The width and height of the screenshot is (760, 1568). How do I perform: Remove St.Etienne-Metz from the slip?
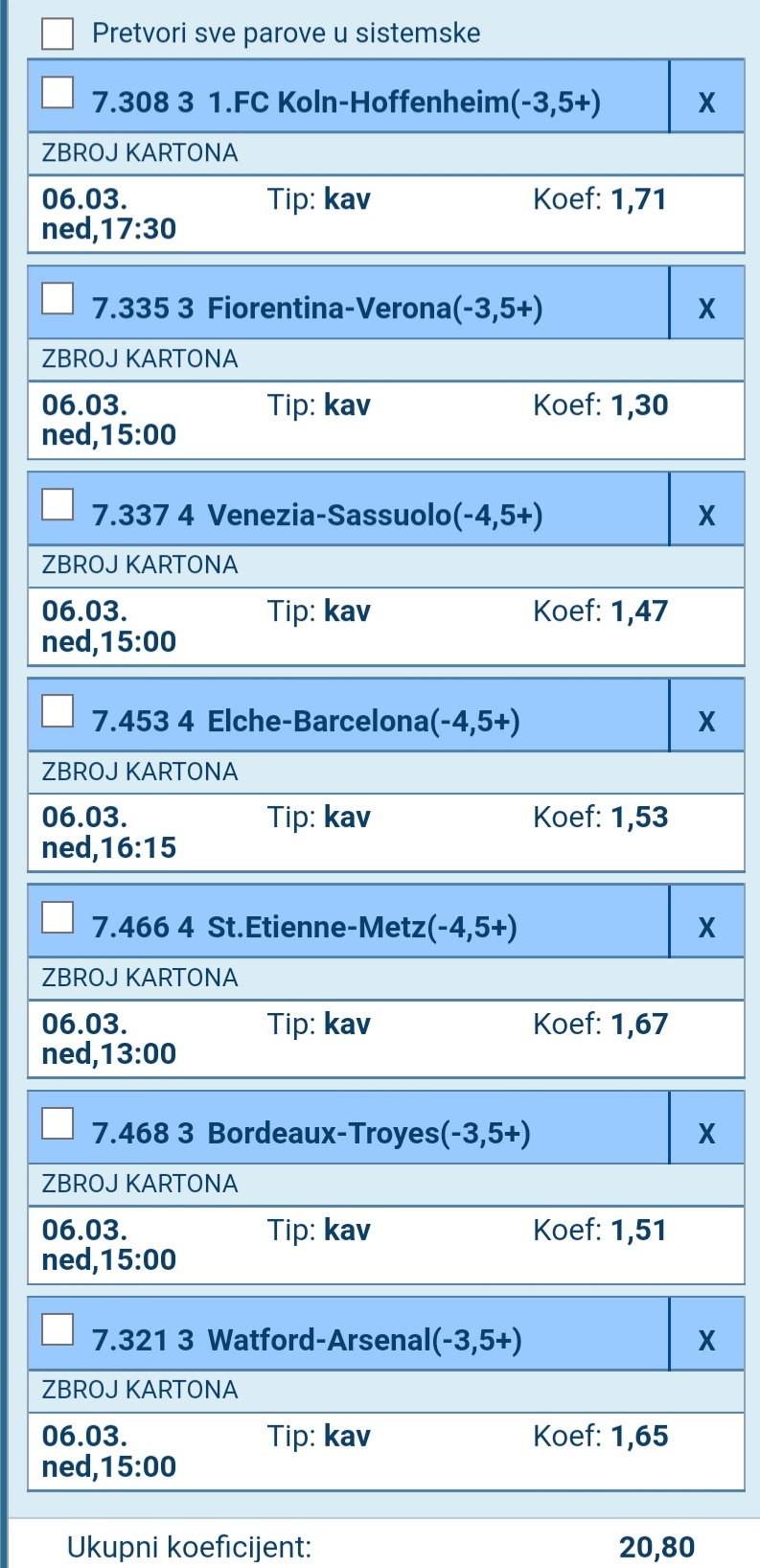pyautogui.click(x=706, y=927)
